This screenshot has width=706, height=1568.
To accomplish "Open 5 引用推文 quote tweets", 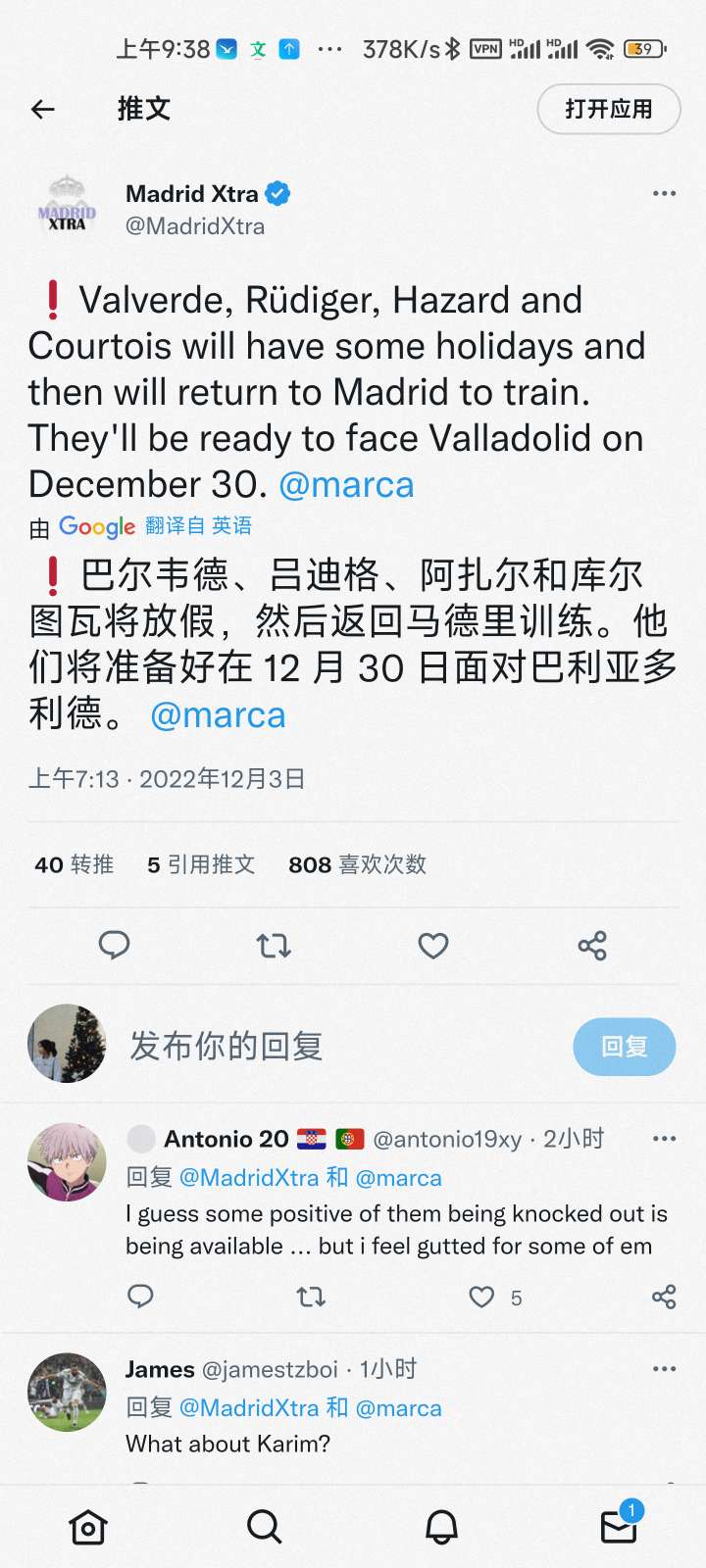I will (200, 864).
